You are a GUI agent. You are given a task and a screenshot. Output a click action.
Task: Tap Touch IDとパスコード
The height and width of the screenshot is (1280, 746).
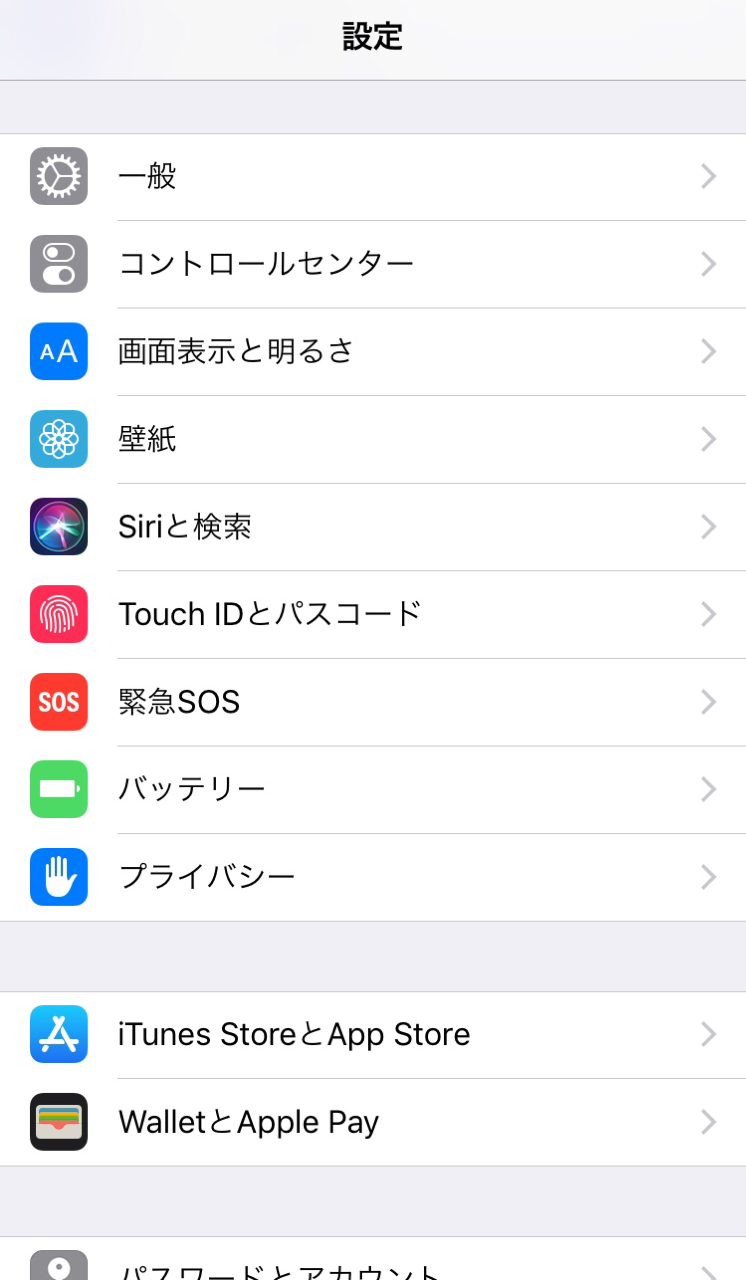coord(373,614)
